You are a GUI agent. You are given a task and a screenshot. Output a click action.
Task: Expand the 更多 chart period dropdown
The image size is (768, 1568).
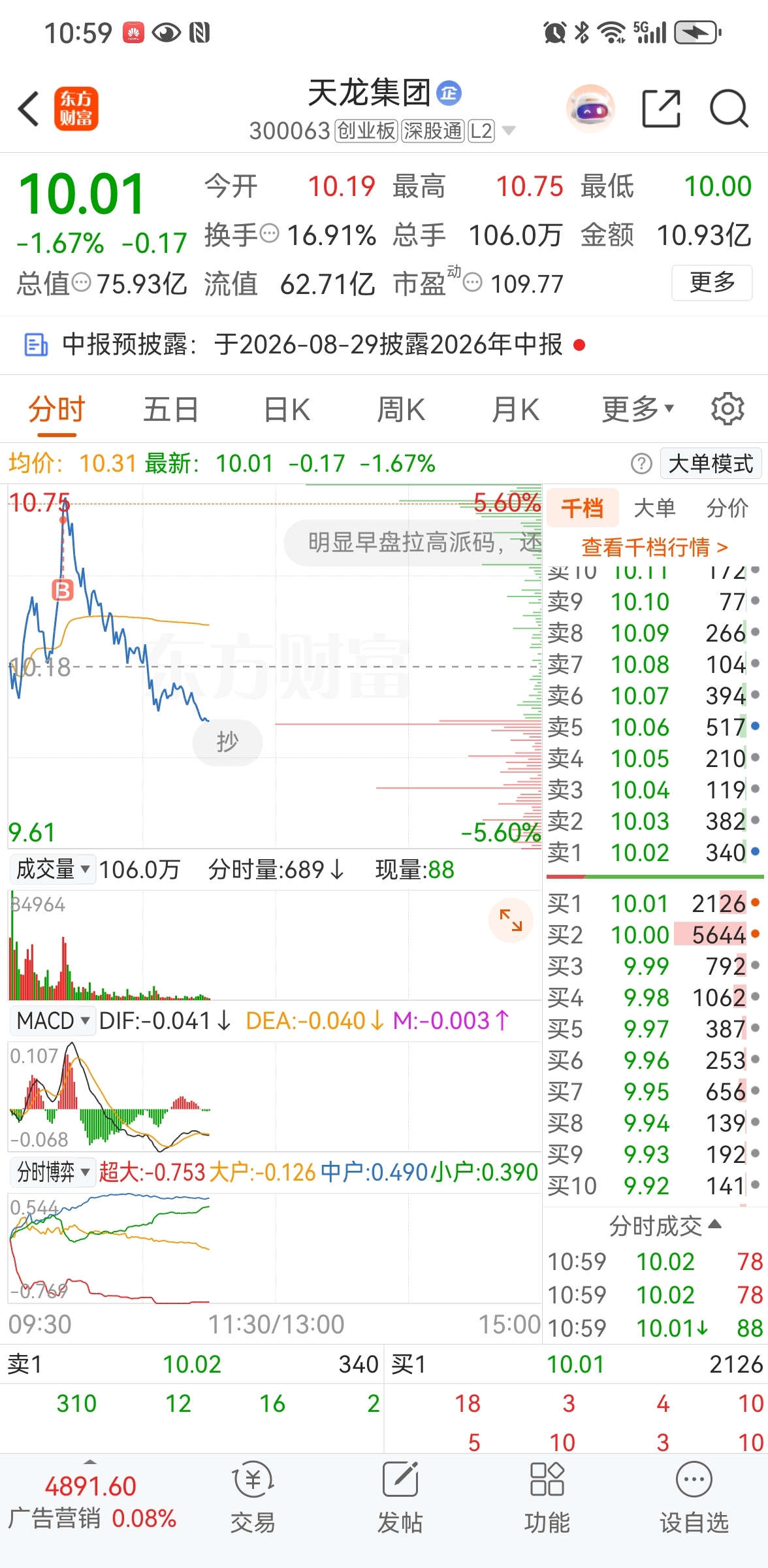(637, 410)
